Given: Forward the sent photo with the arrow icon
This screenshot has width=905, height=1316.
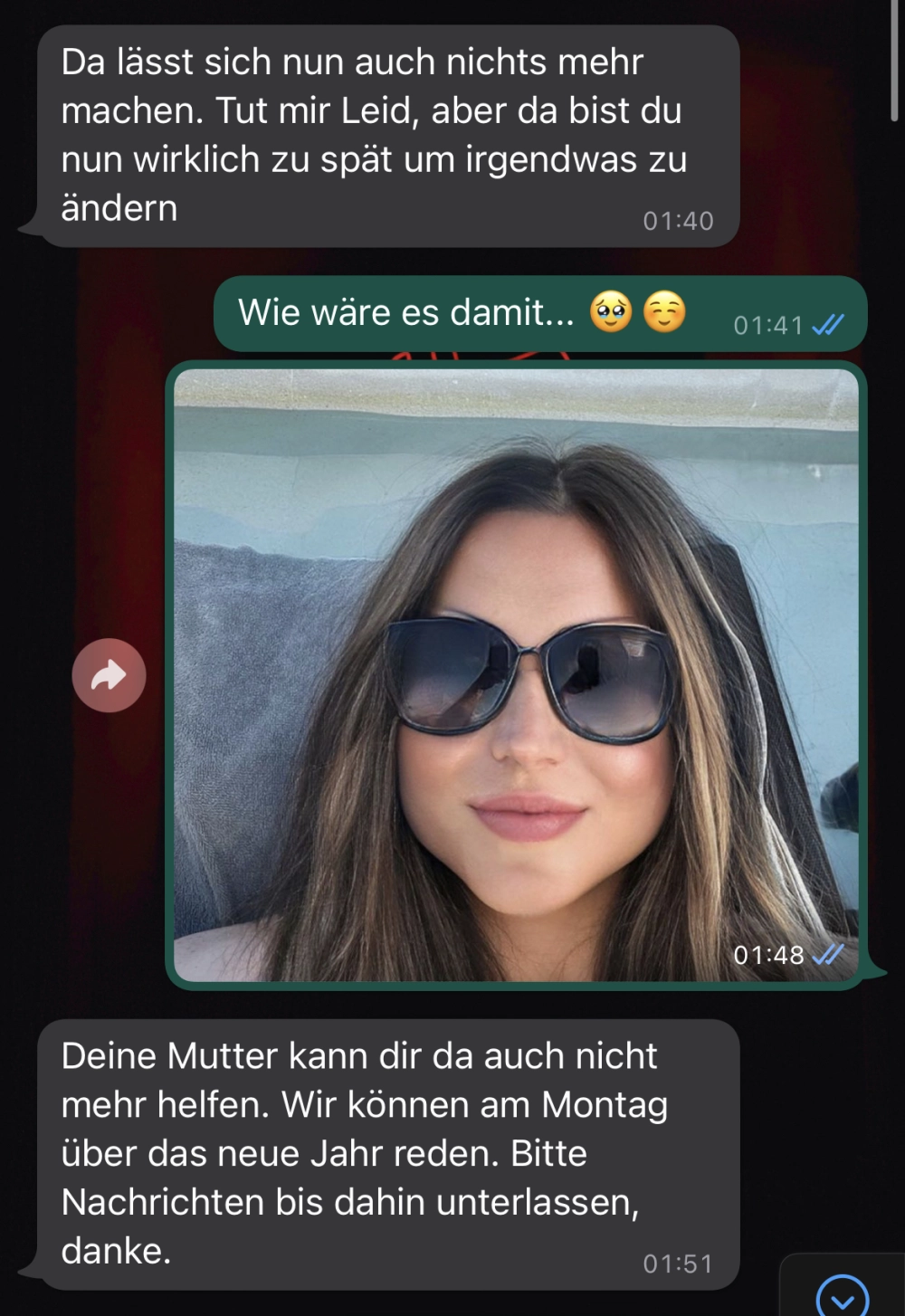Looking at the screenshot, I should pos(109,675).
